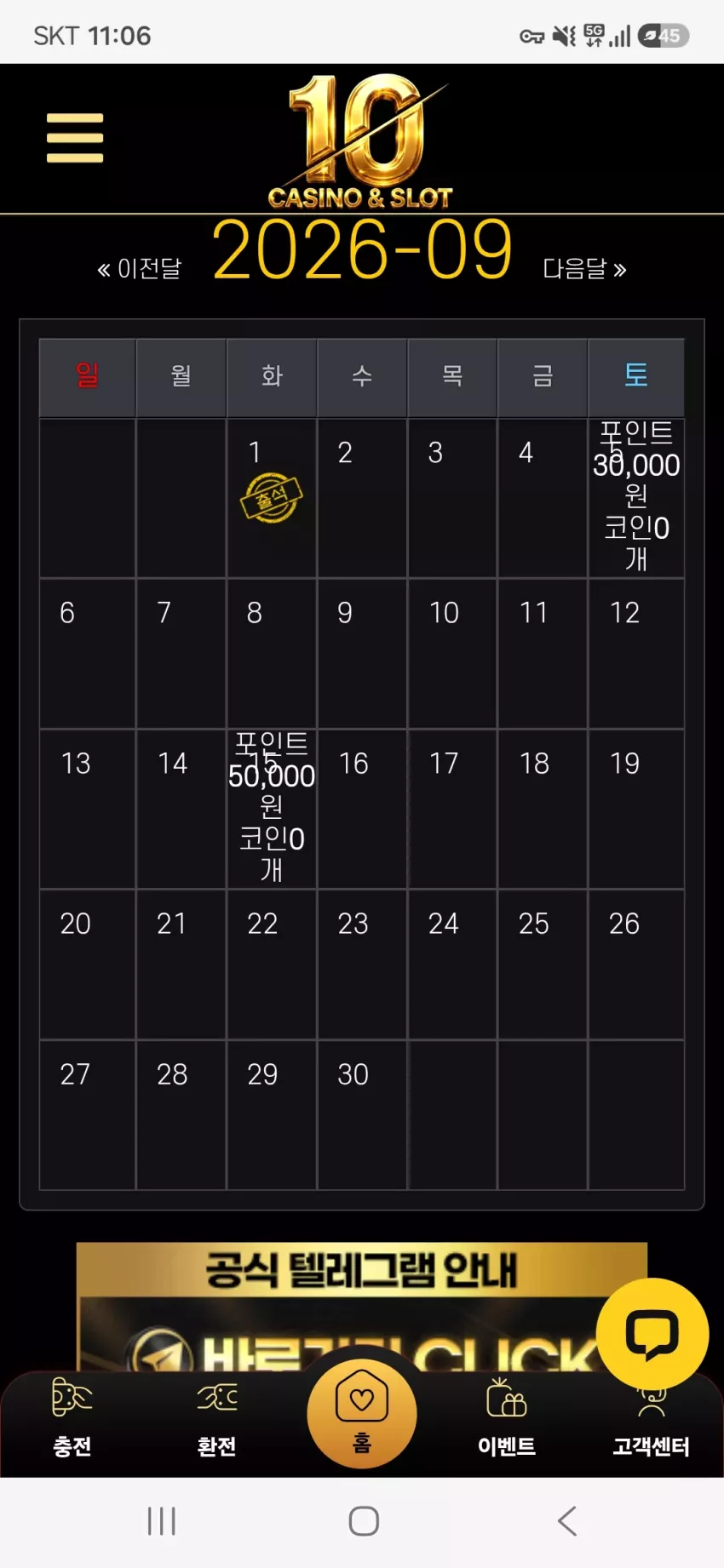Image resolution: width=724 pixels, height=1568 pixels.
Task: Go to the previous month (이전달)
Action: pyautogui.click(x=140, y=269)
